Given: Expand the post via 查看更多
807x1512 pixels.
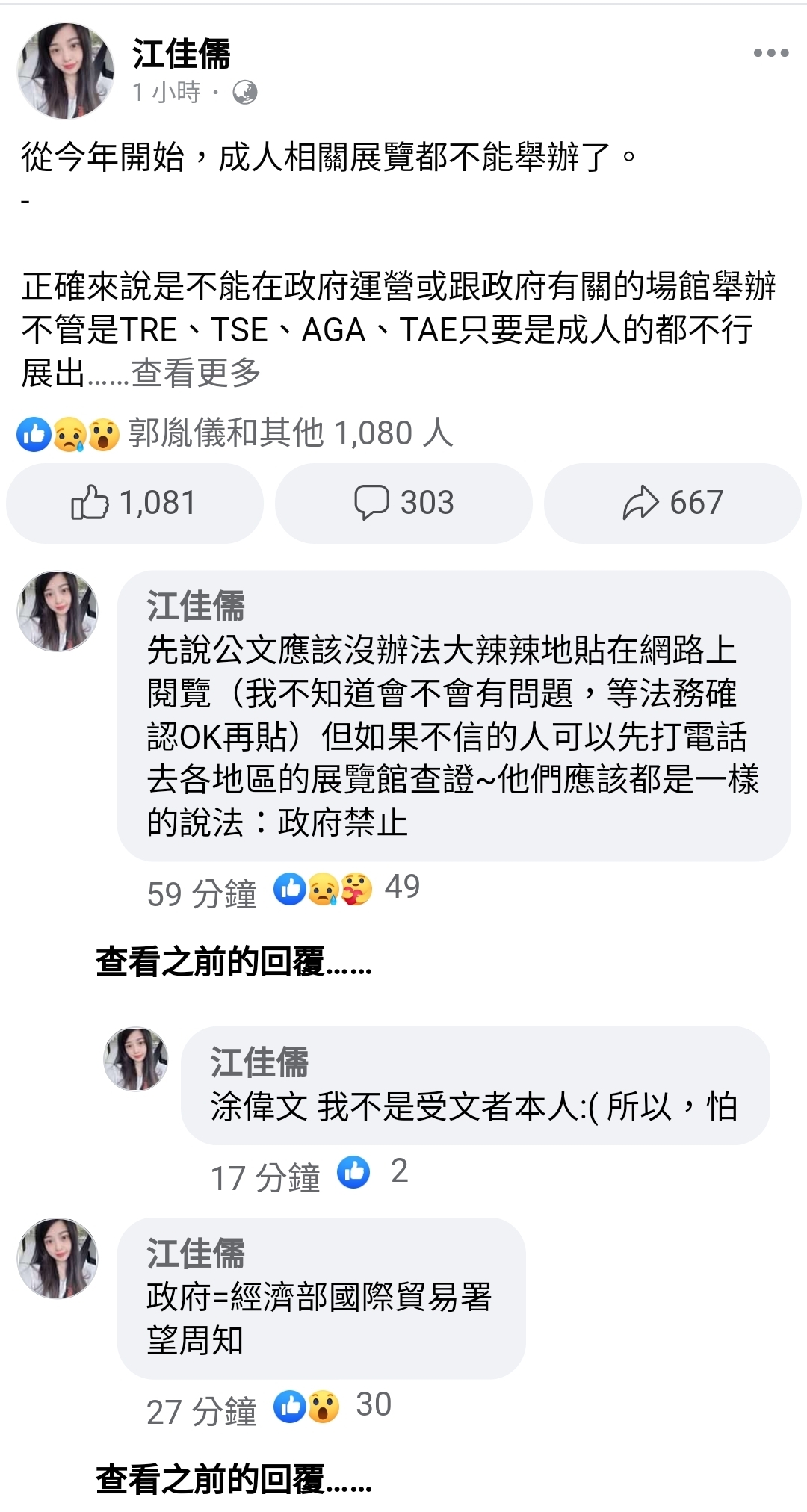Looking at the screenshot, I should pyautogui.click(x=196, y=373).
